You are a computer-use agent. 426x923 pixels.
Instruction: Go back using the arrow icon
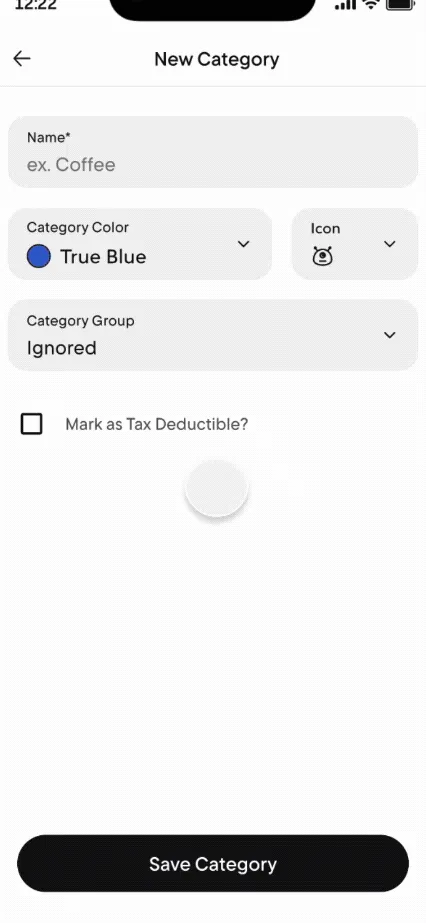coord(22,58)
